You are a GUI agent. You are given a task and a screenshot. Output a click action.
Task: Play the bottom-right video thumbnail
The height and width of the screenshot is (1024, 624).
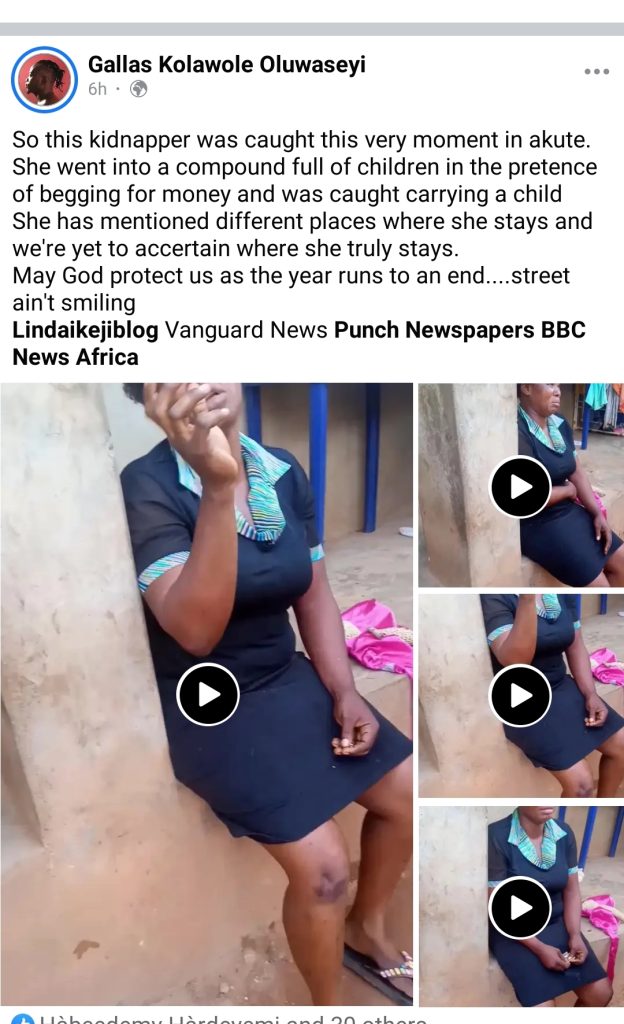(x=520, y=906)
